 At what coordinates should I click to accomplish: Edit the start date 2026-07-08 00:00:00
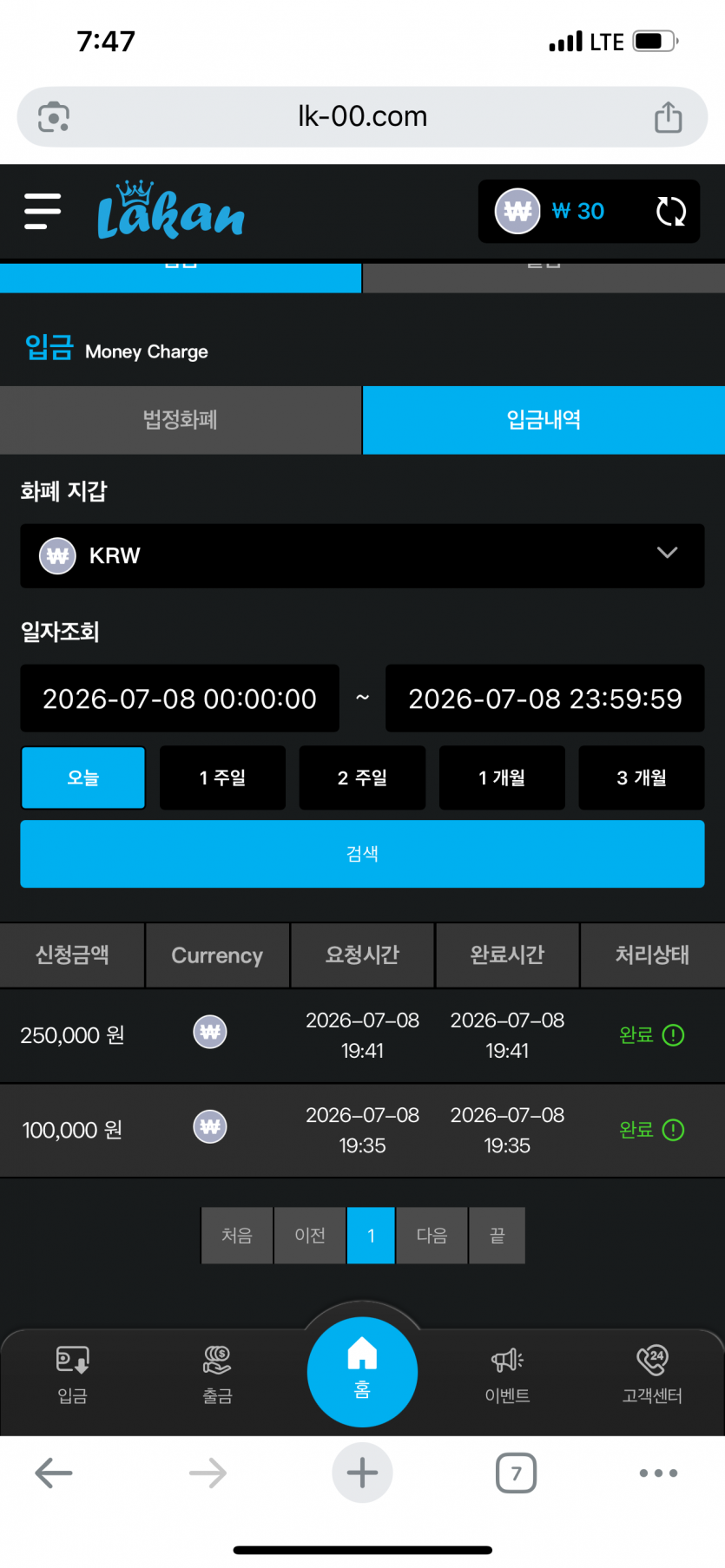pos(180,699)
